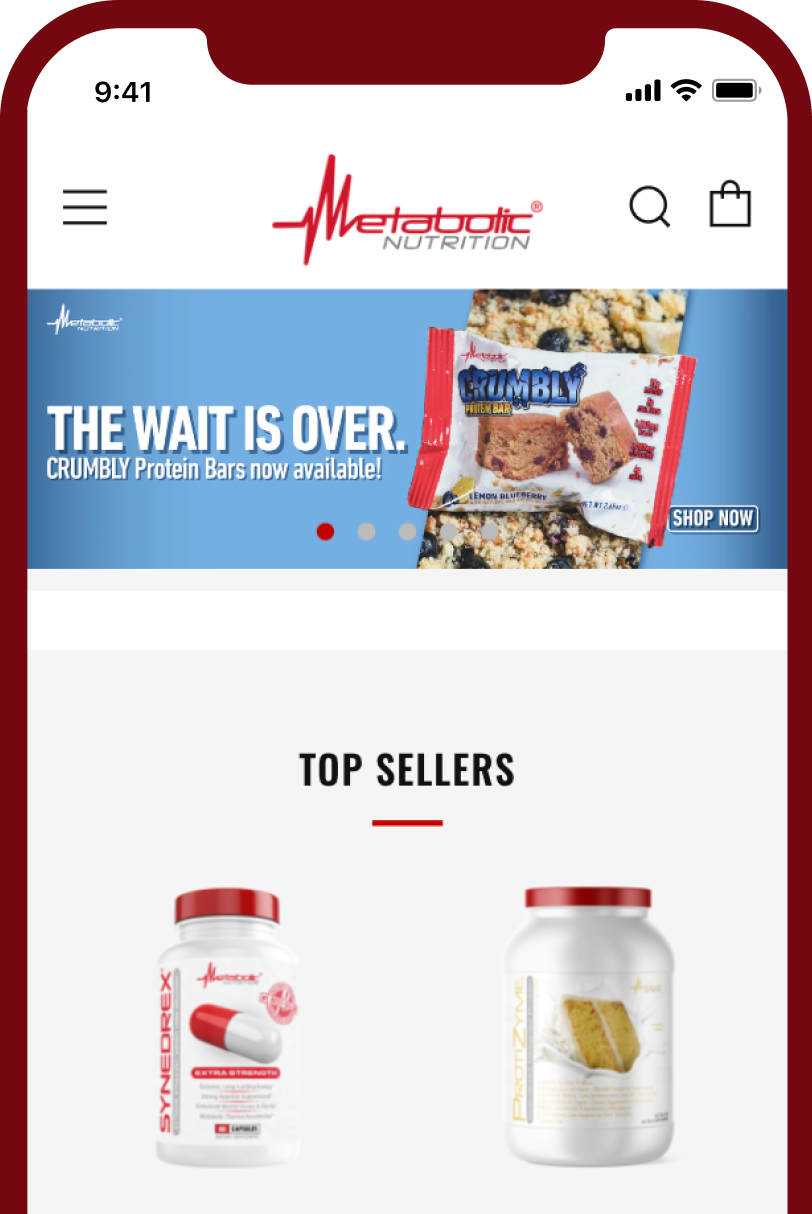
Task: Go to the second carousel slide dot
Action: point(366,531)
